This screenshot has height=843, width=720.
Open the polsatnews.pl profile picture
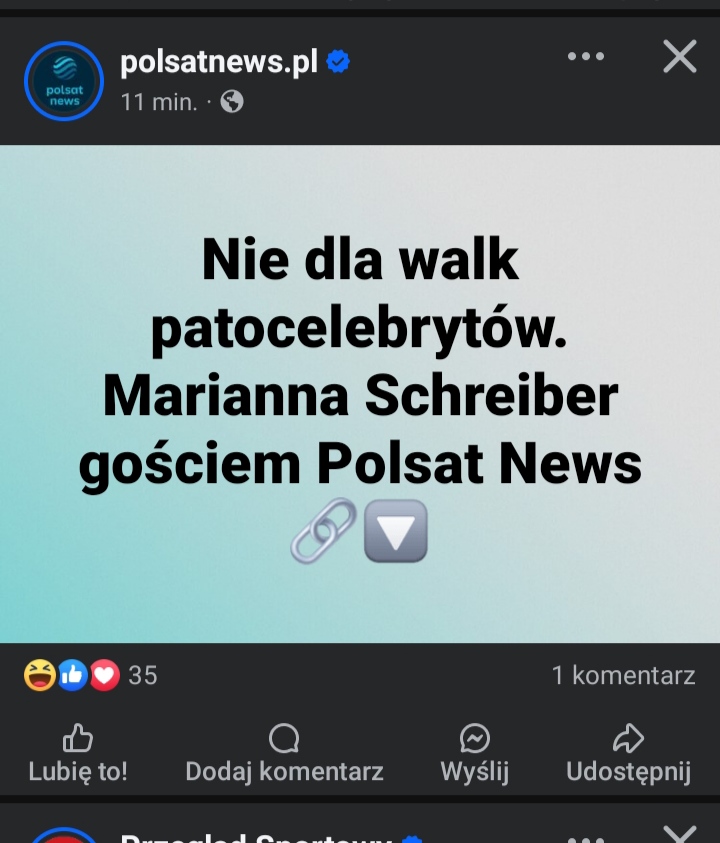click(64, 81)
